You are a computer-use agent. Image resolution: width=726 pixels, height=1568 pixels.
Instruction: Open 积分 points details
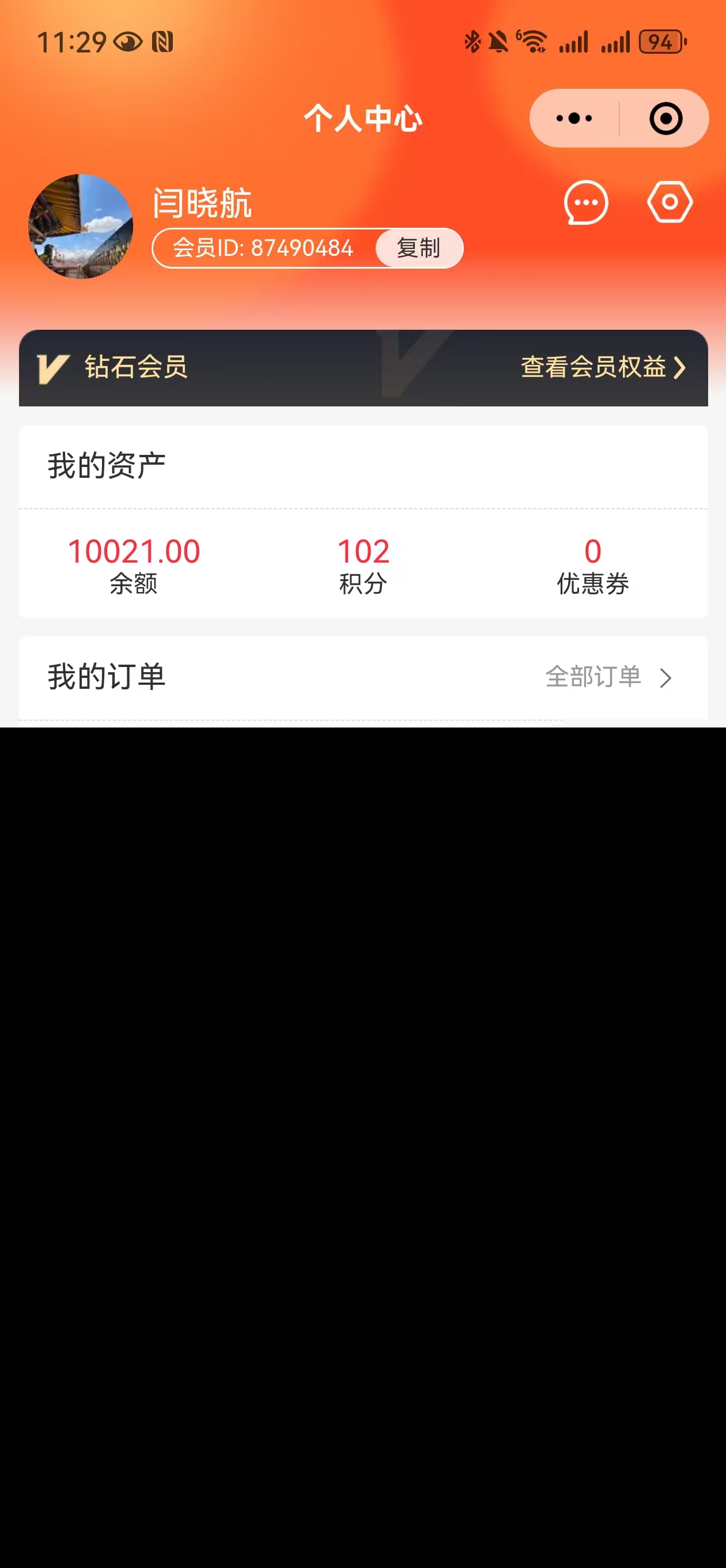(x=362, y=565)
